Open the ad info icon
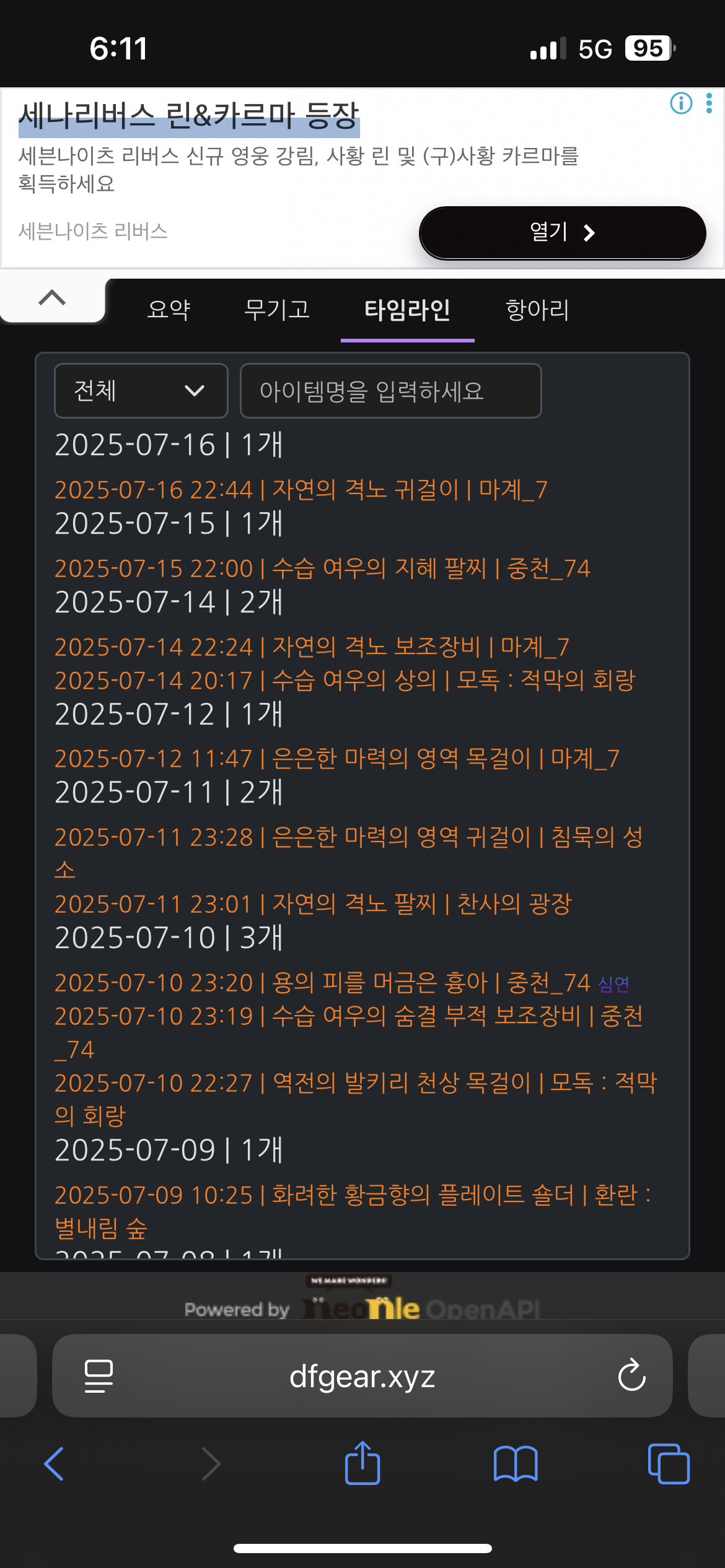This screenshot has height=1568, width=725. click(681, 103)
